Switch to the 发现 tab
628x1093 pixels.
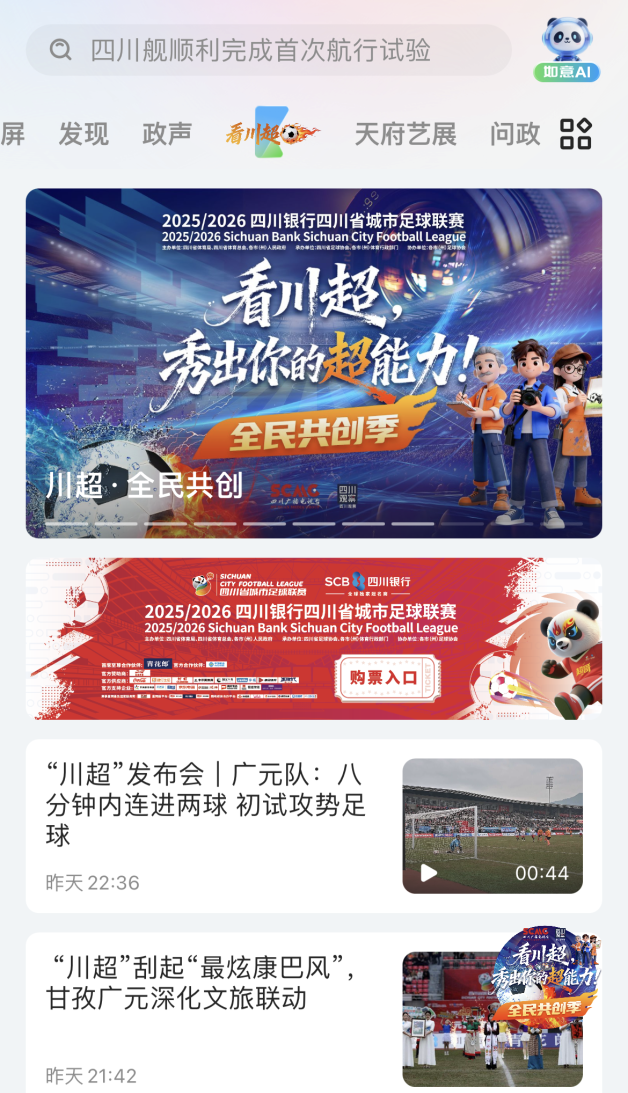pyautogui.click(x=83, y=134)
